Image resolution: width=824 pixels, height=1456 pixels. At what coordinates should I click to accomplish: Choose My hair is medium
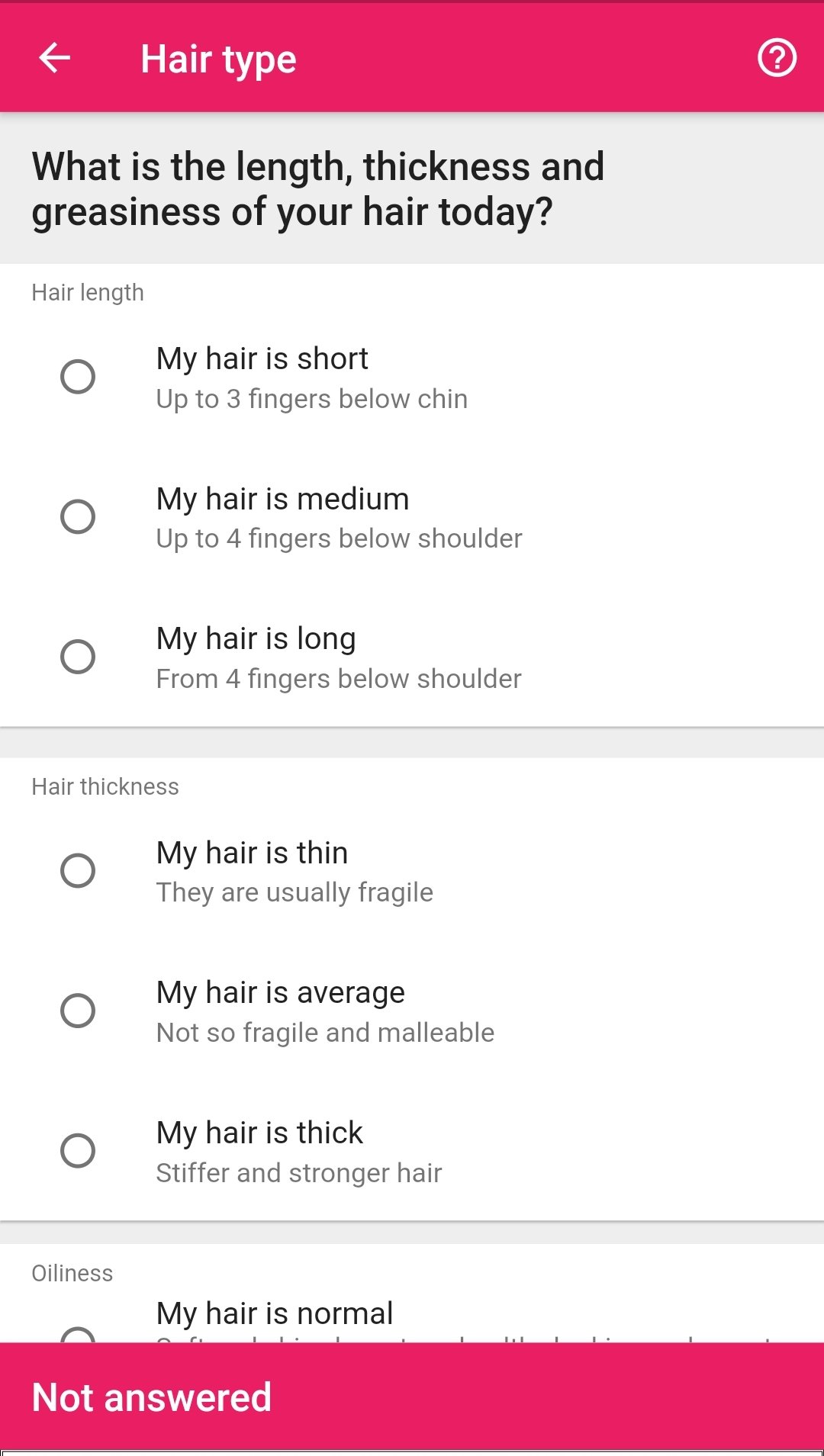[412, 517]
